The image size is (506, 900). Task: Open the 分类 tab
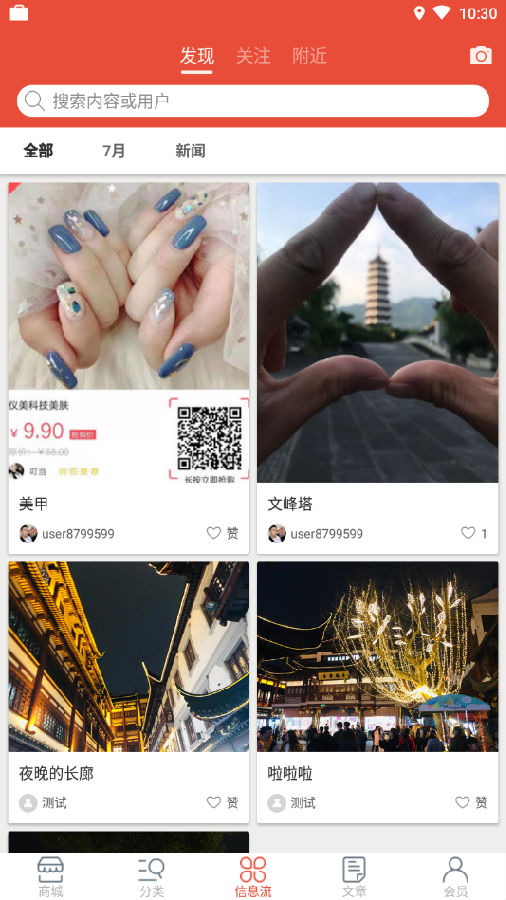[x=151, y=876]
